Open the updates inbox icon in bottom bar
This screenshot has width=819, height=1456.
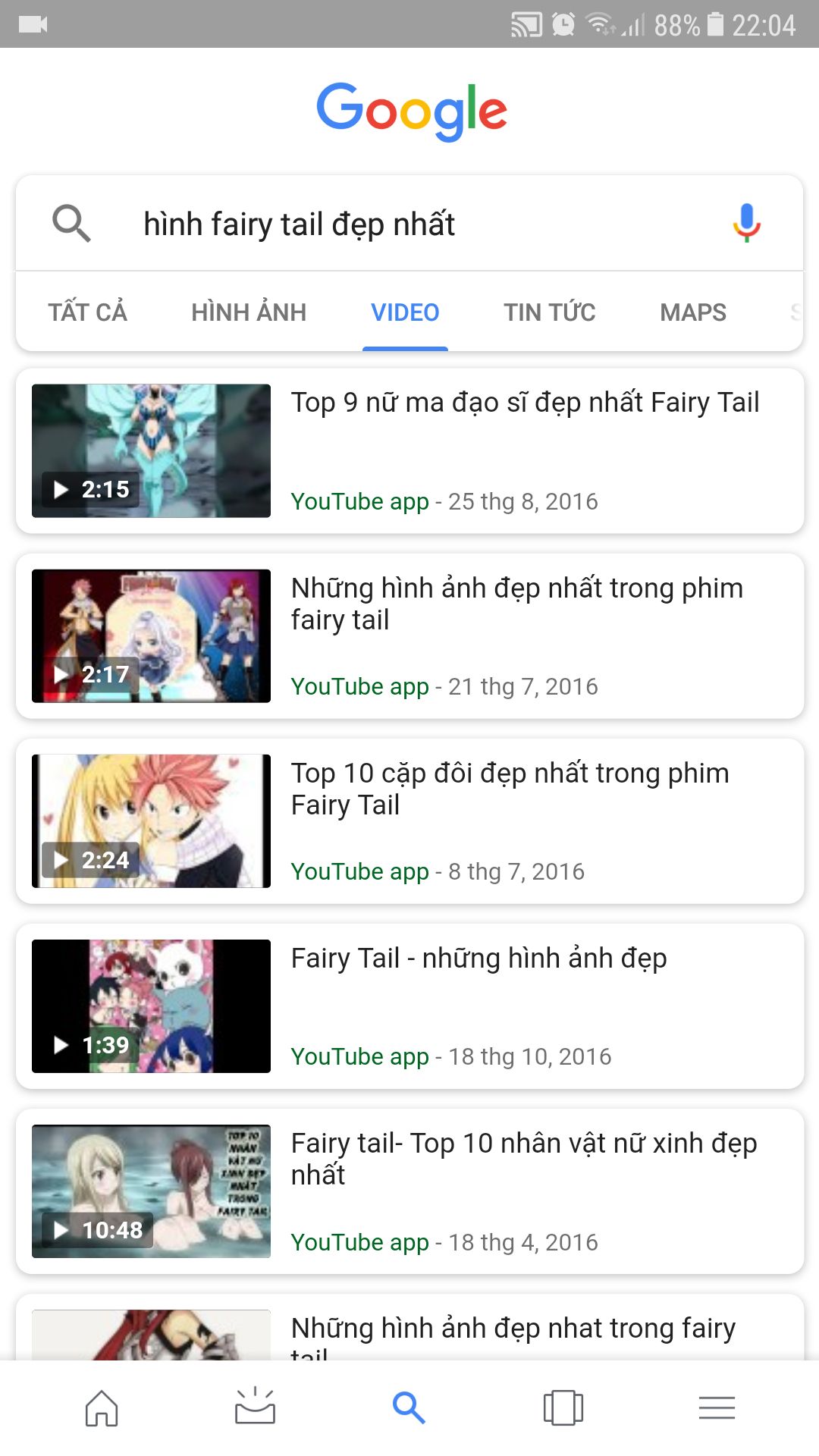click(255, 1407)
